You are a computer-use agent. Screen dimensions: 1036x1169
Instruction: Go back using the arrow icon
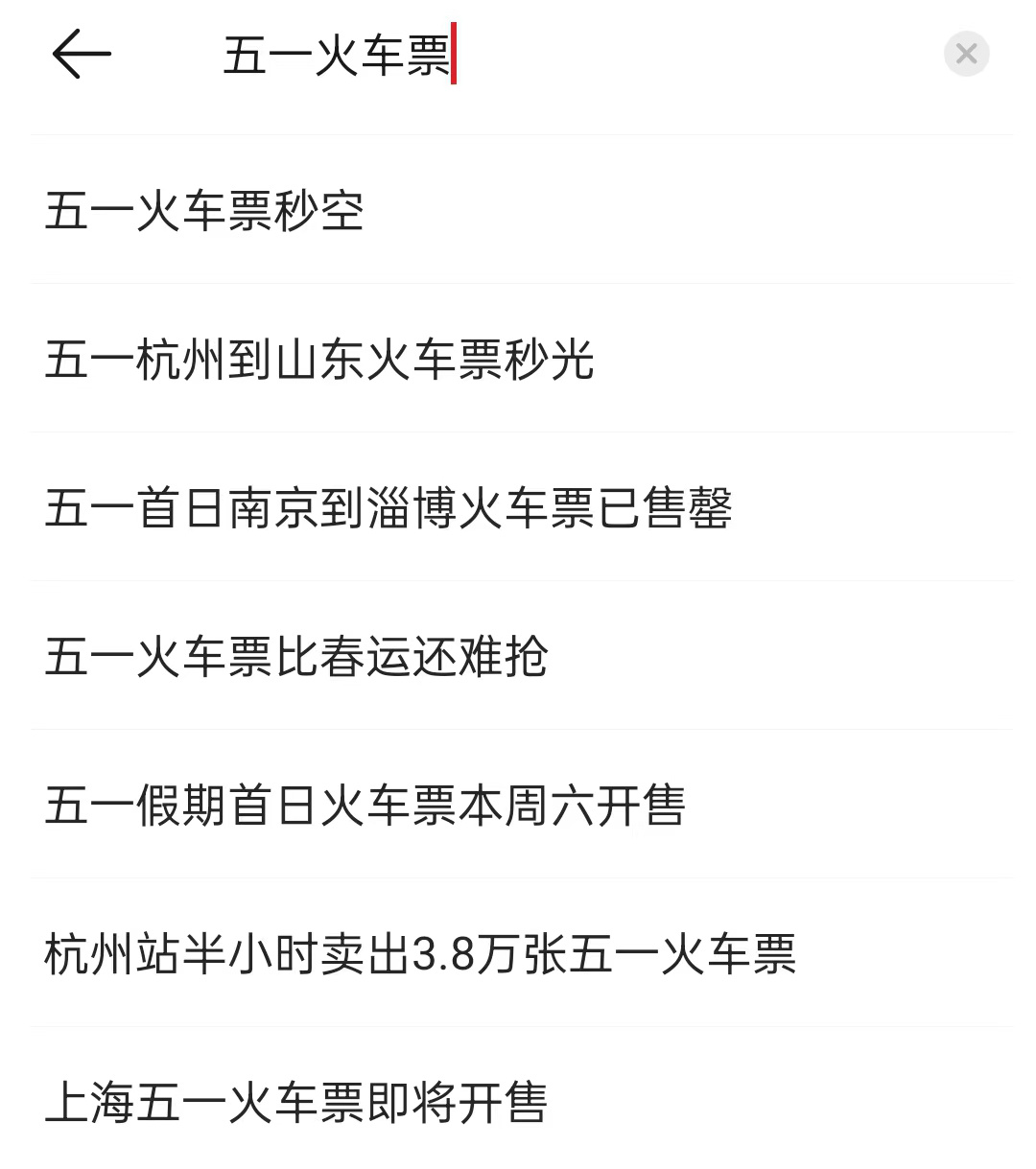tap(82, 54)
